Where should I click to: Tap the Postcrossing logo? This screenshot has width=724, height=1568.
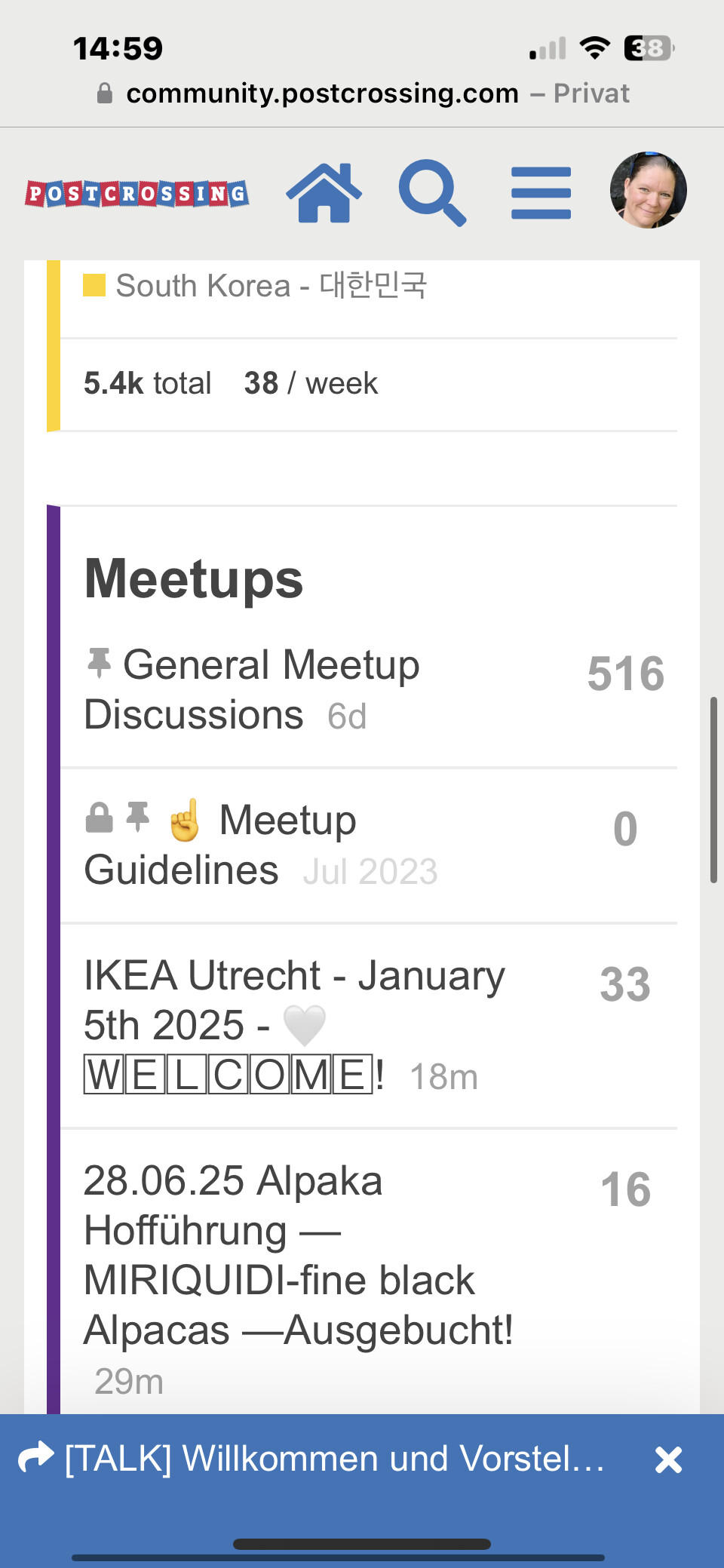click(x=137, y=194)
